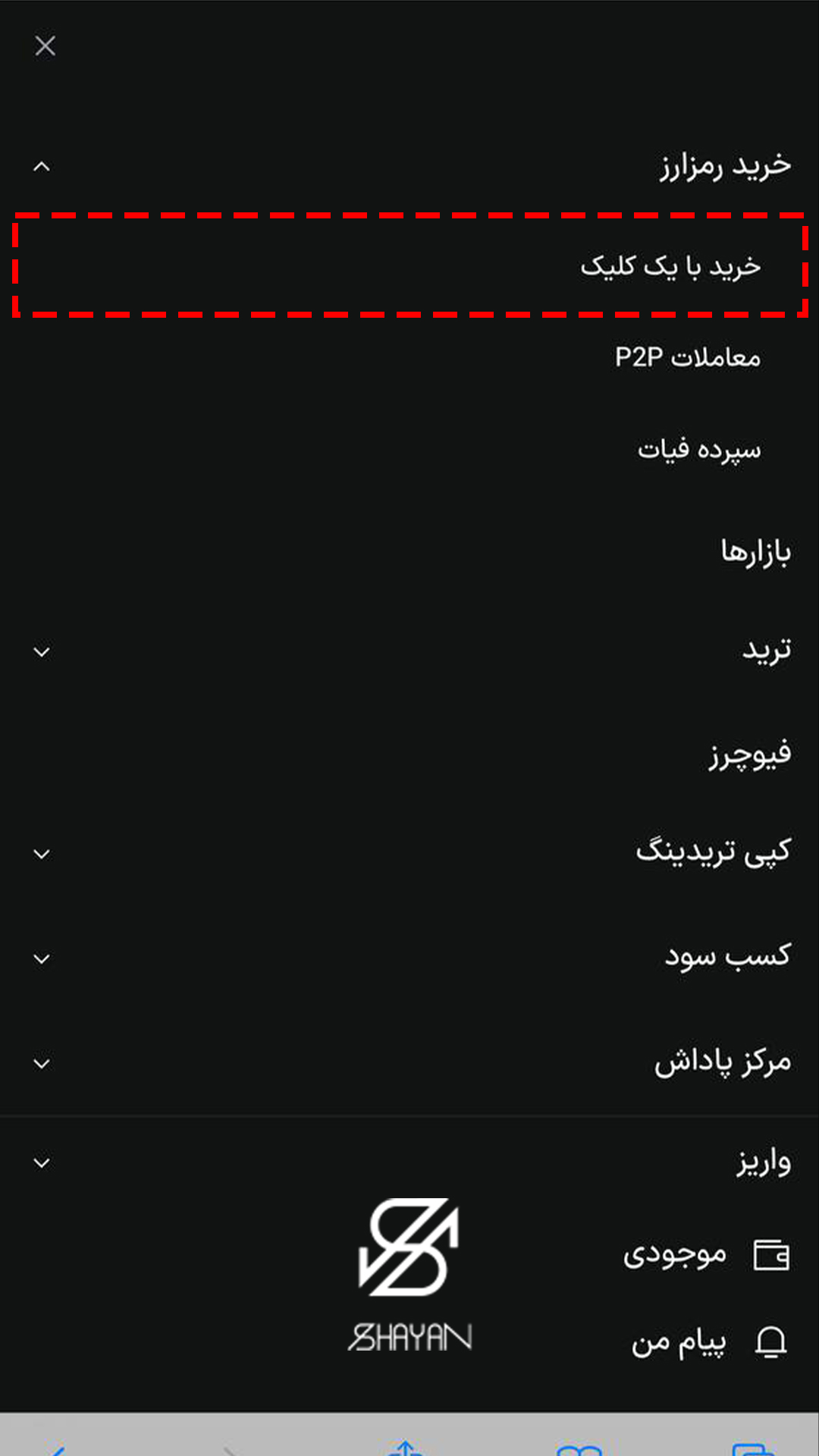This screenshot has height=1456, width=819.
Task: Close the side menu
Action: 45,46
